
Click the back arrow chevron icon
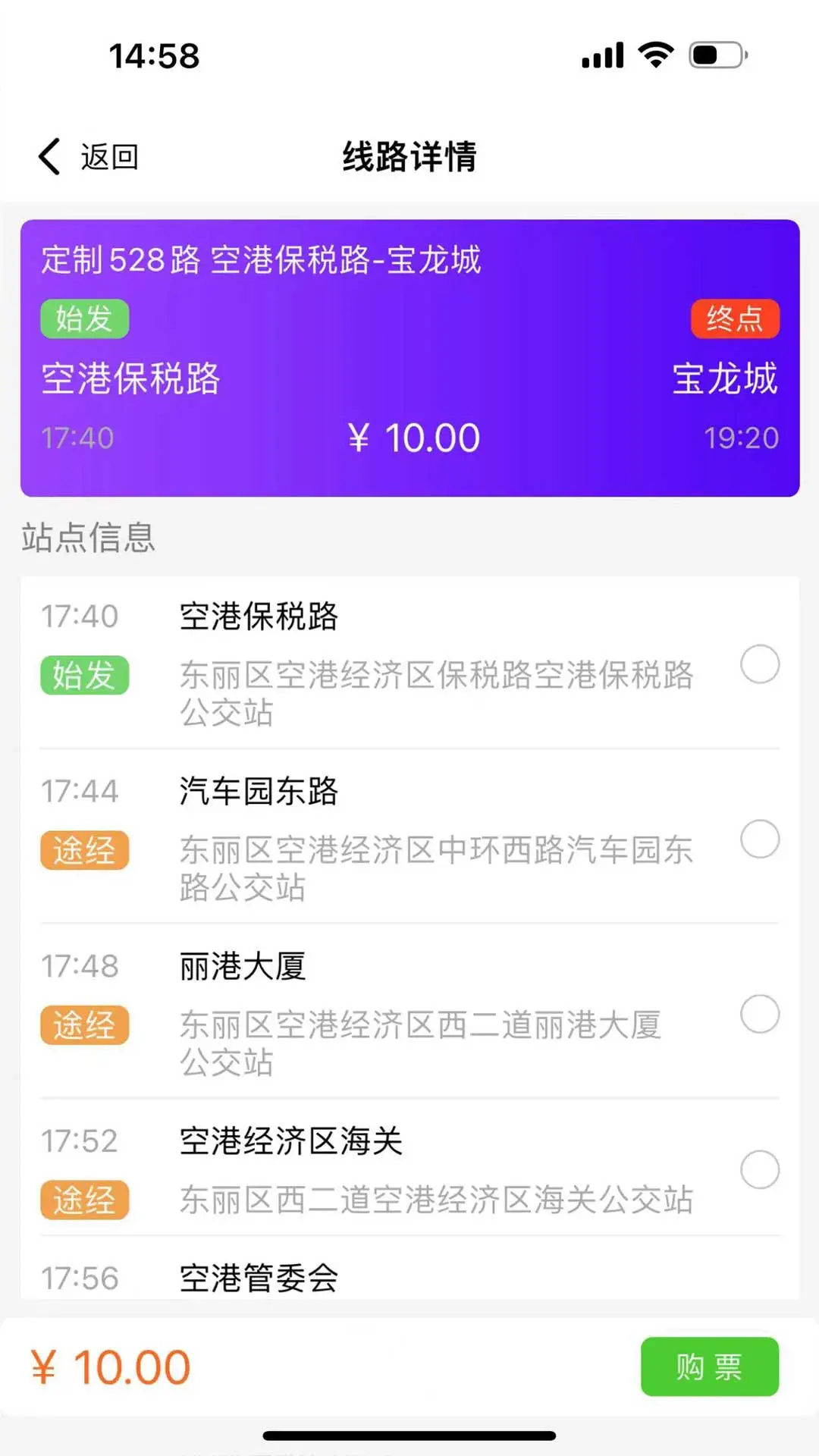point(49,155)
